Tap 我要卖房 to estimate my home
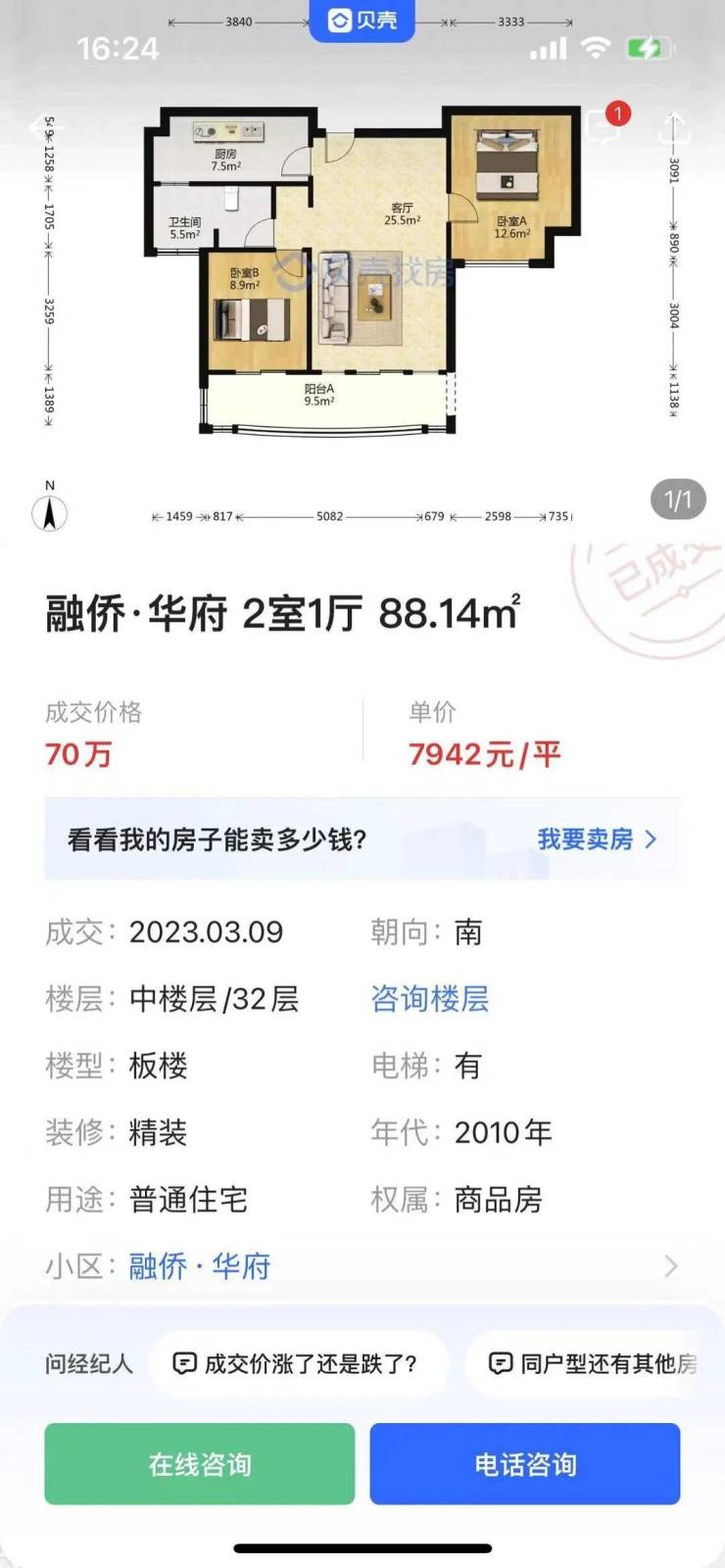This screenshot has height=1568, width=725. [x=596, y=839]
